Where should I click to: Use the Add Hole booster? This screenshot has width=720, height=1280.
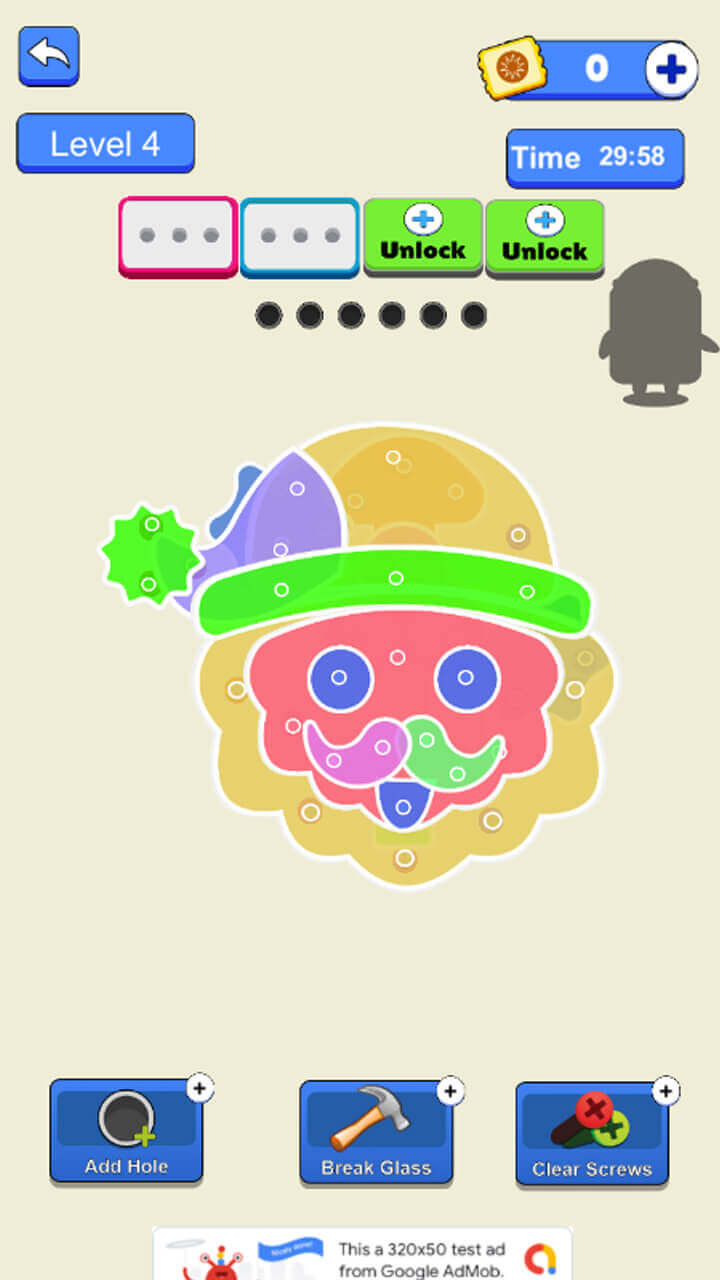tap(126, 1131)
